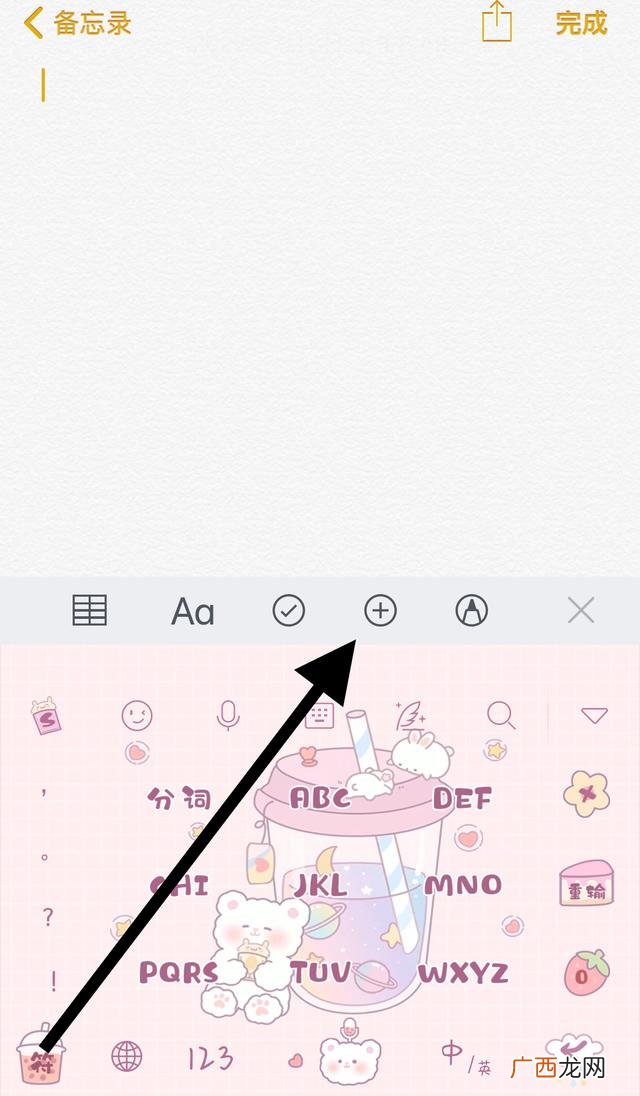Open the keyboard emoji panel
This screenshot has height=1096, width=640.
[x=137, y=715]
